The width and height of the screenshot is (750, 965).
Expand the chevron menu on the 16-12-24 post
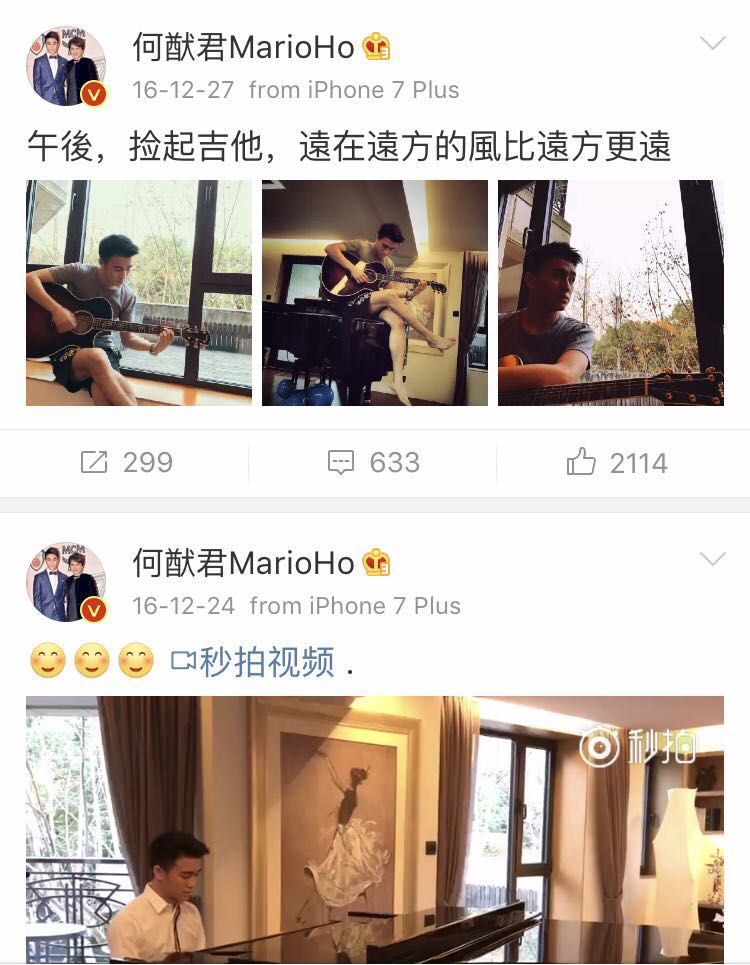pos(712,560)
